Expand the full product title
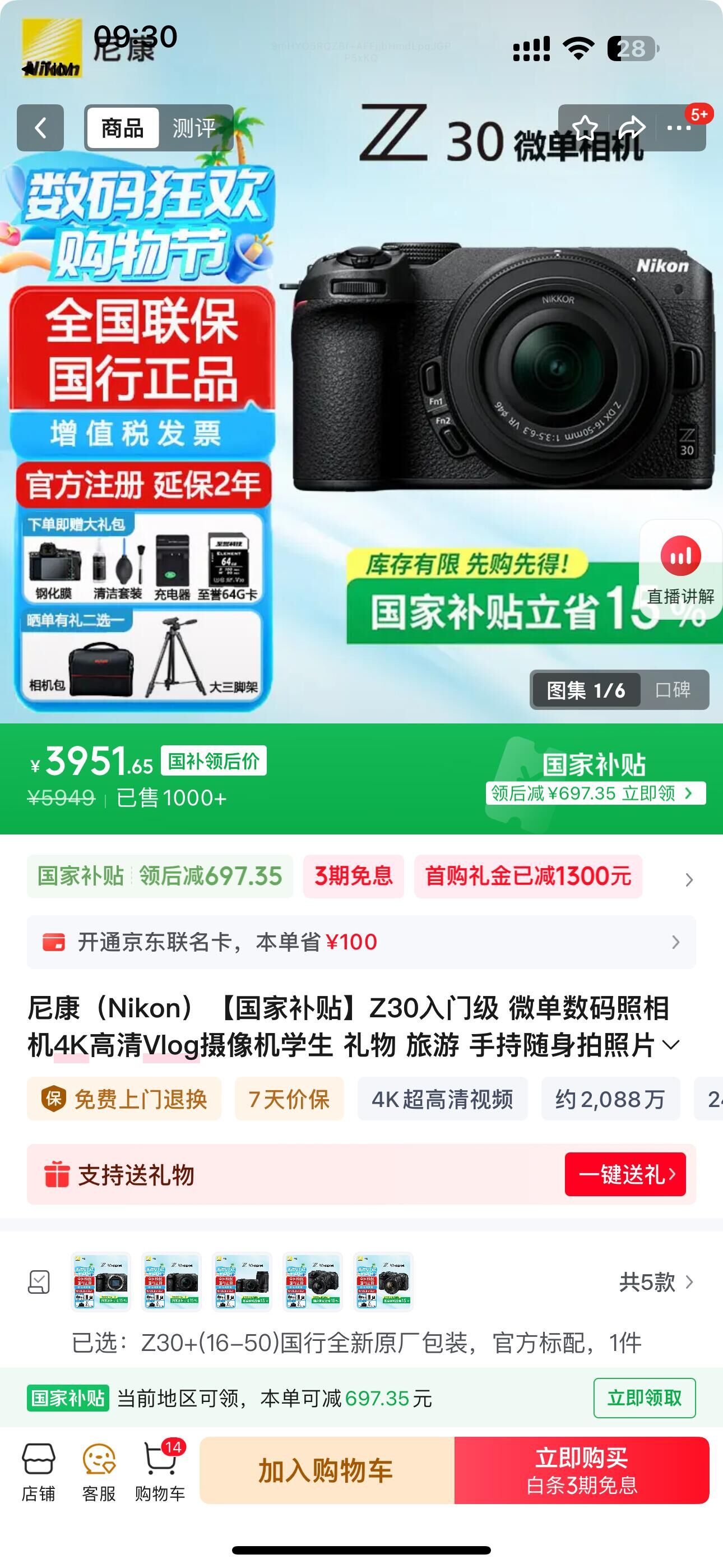 tap(671, 1045)
